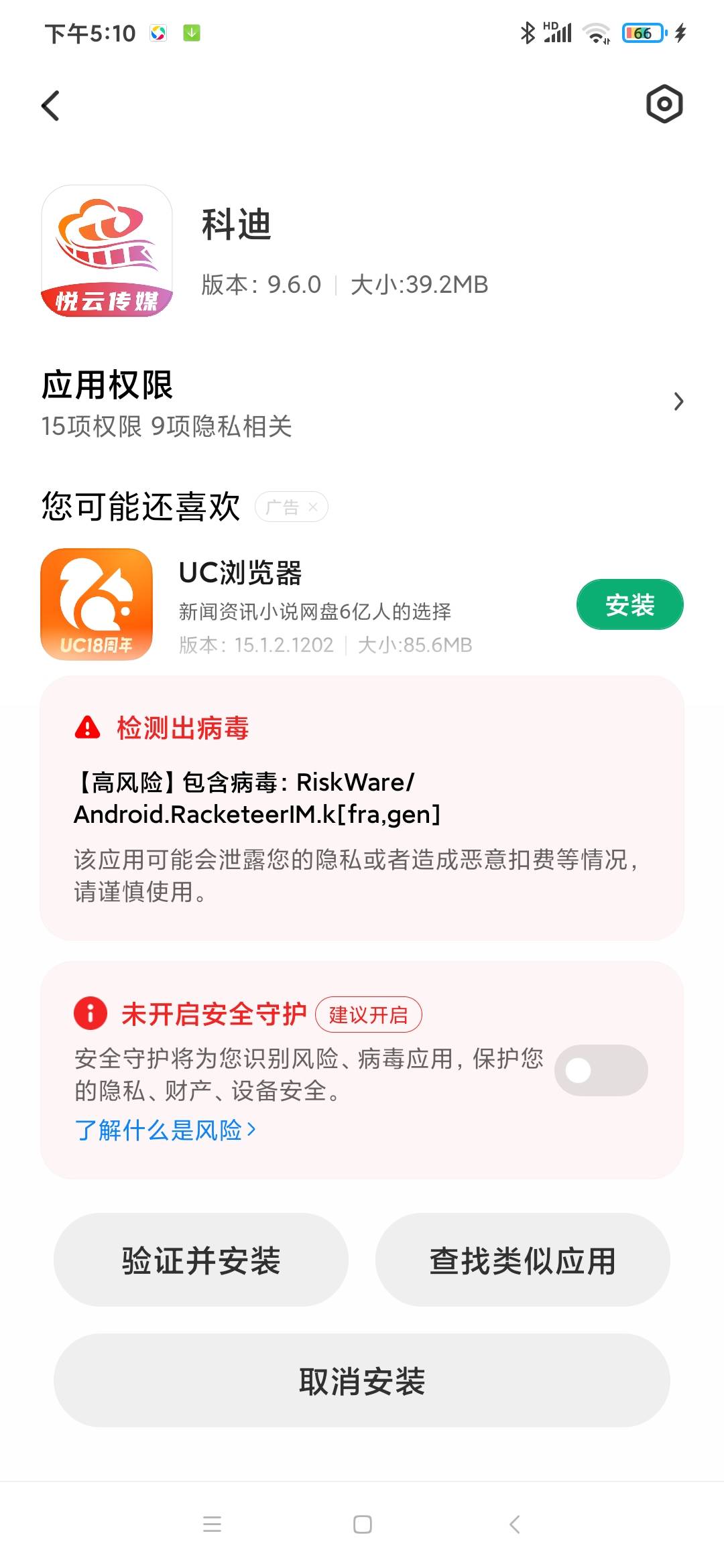This screenshot has width=724, height=1568.
Task: Tap 查找类似应用 to find similar apps
Action: pyautogui.click(x=523, y=1260)
